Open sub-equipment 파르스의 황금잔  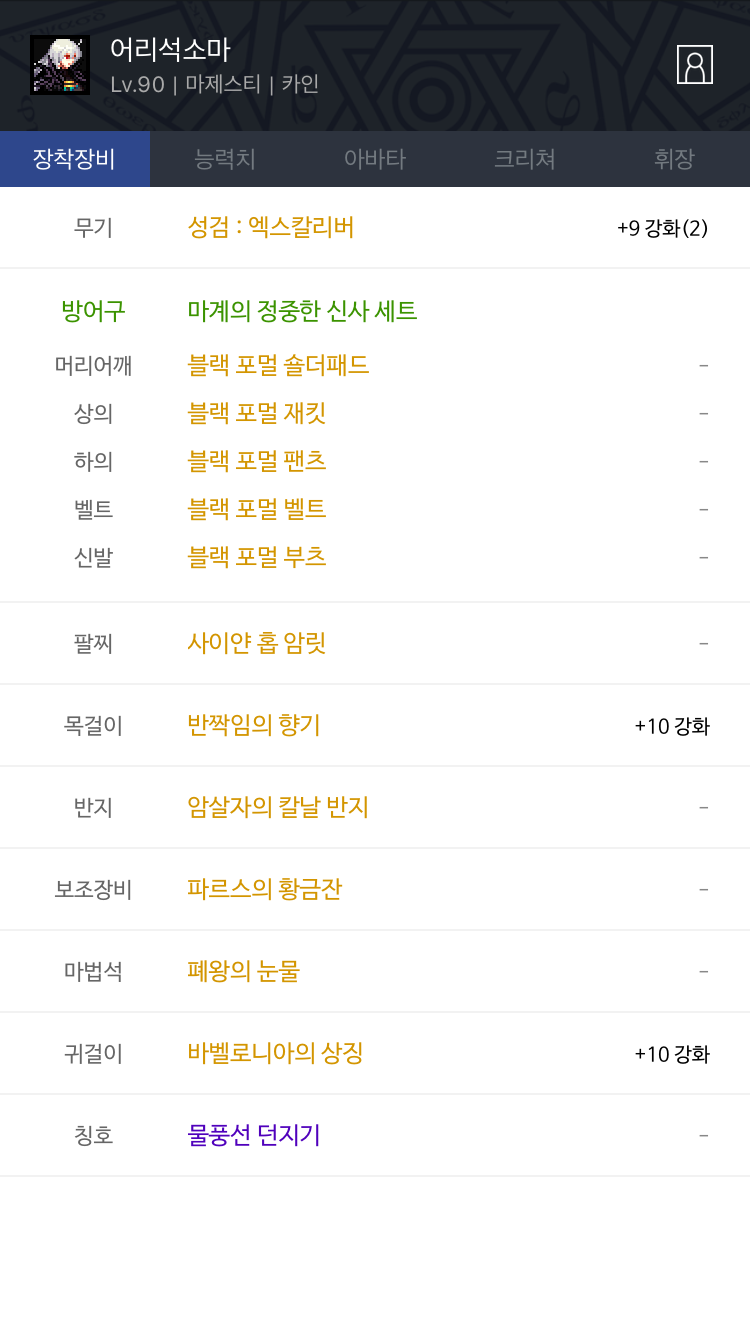coord(265,889)
